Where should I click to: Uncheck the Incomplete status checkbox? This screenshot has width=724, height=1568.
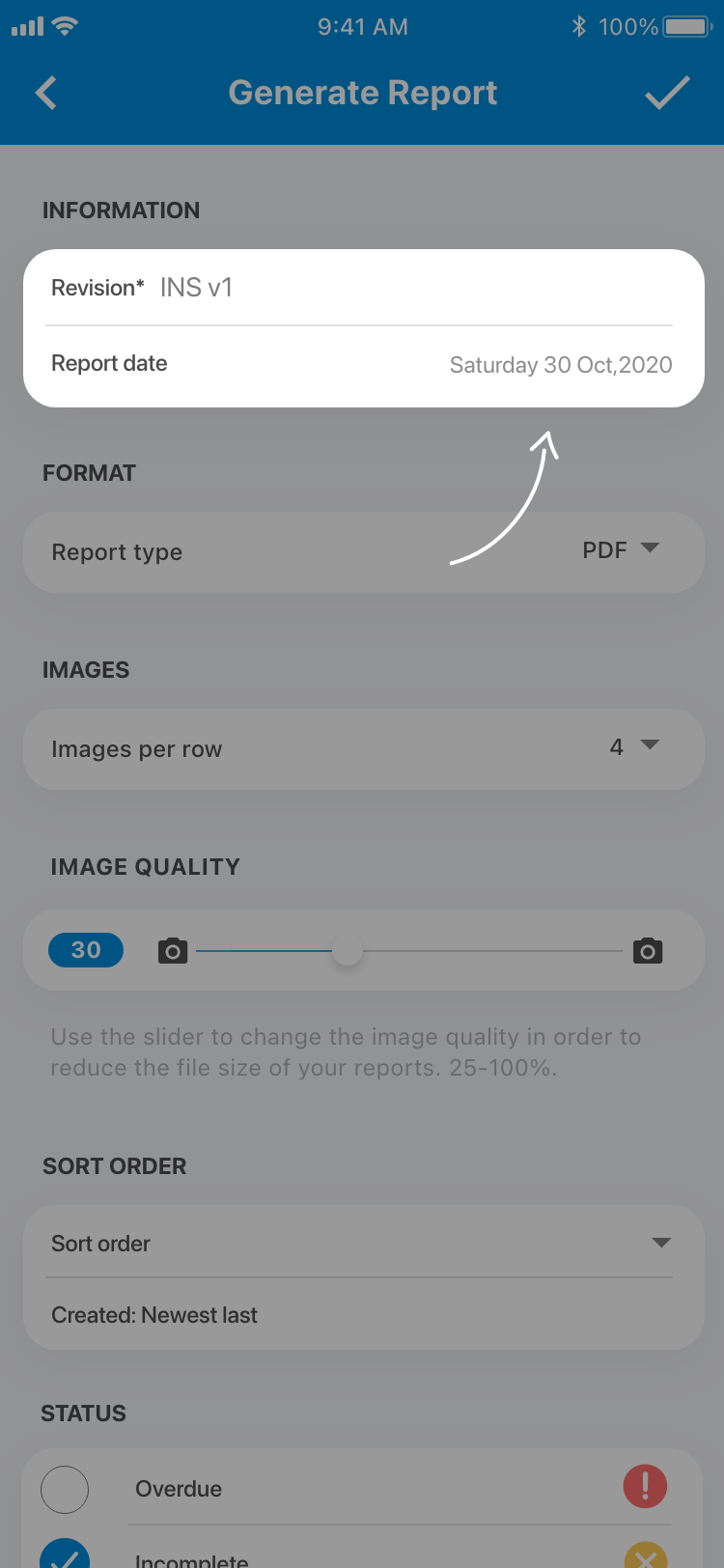pyautogui.click(x=65, y=1553)
